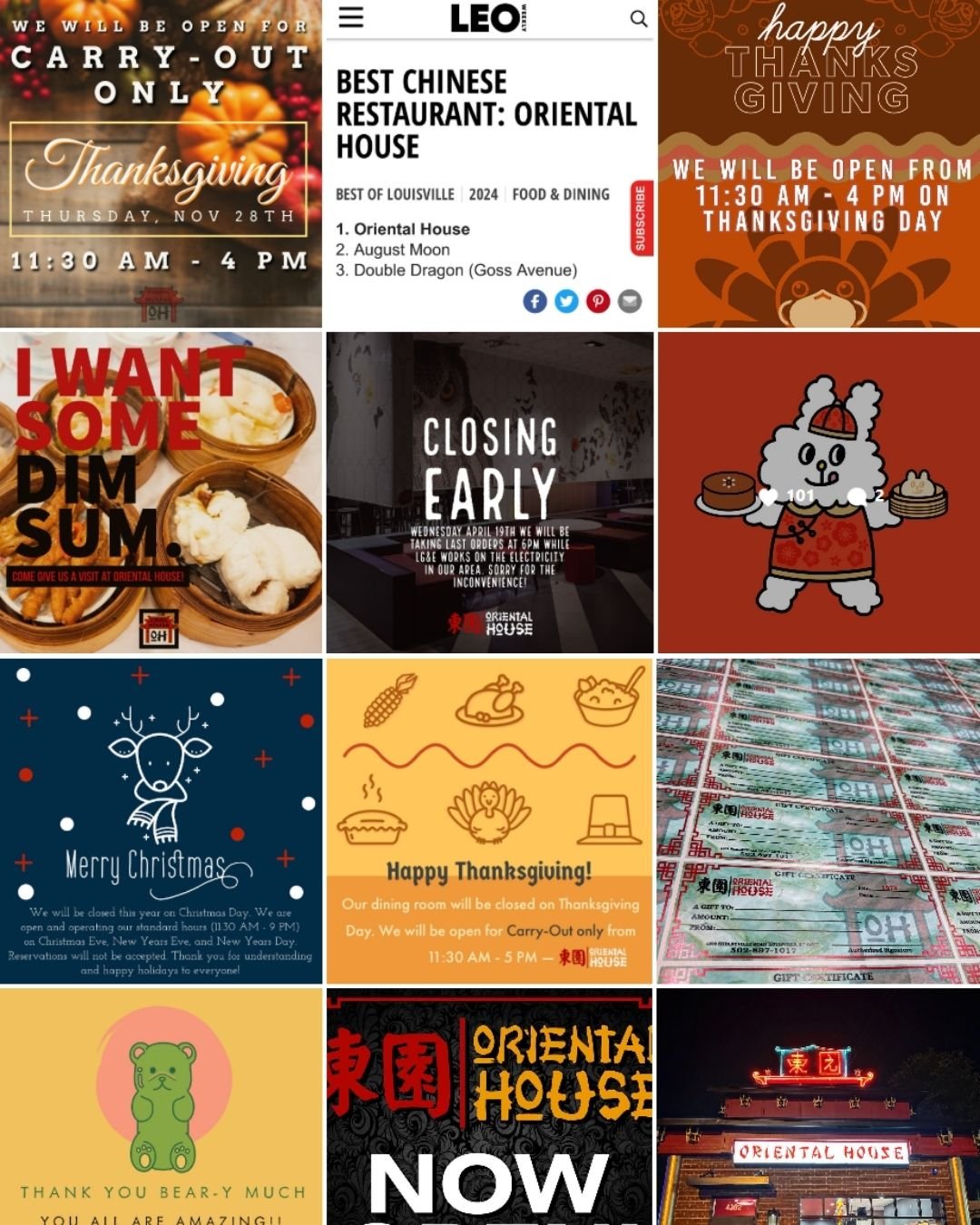This screenshot has height=1225, width=980.
Task: Open the Oriental House 'Now' post
Action: tap(489, 1107)
